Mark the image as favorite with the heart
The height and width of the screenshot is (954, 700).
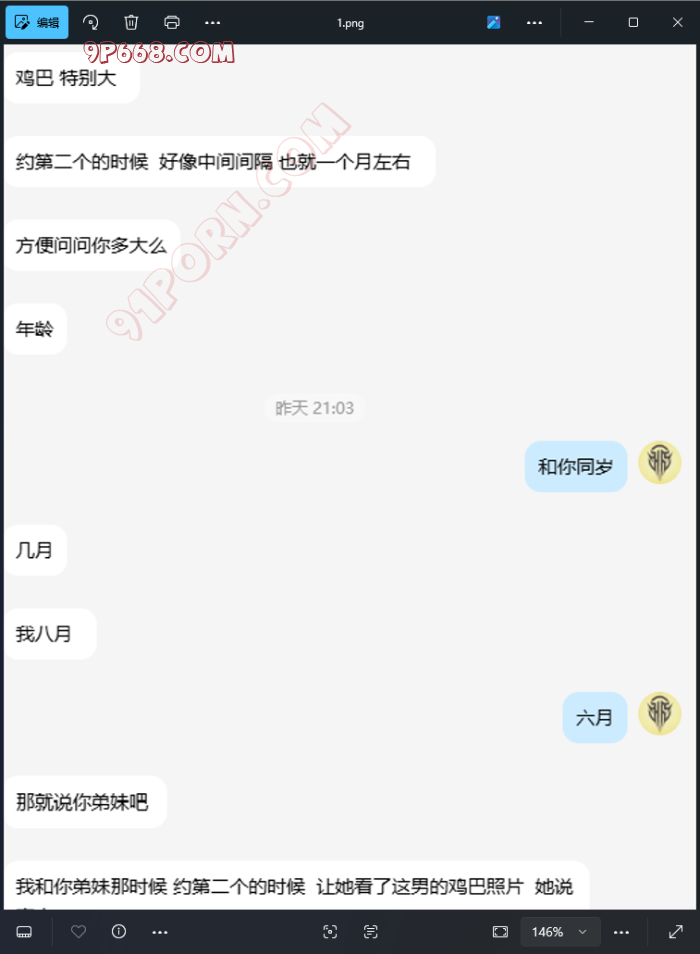(79, 932)
